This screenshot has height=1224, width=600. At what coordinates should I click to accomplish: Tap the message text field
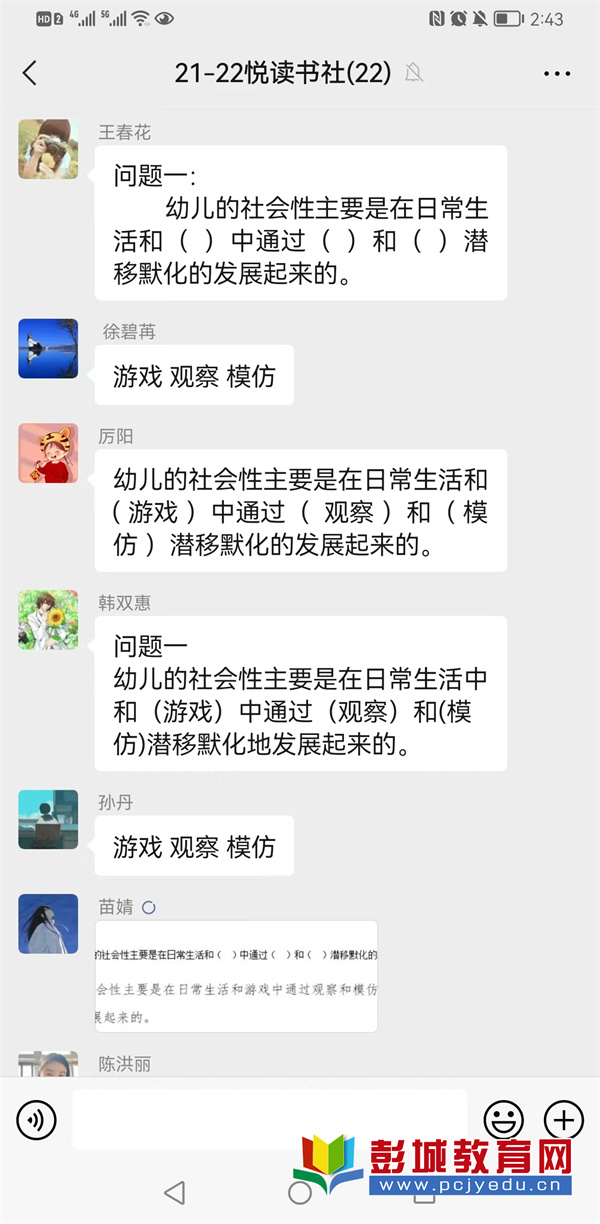pos(268,1119)
